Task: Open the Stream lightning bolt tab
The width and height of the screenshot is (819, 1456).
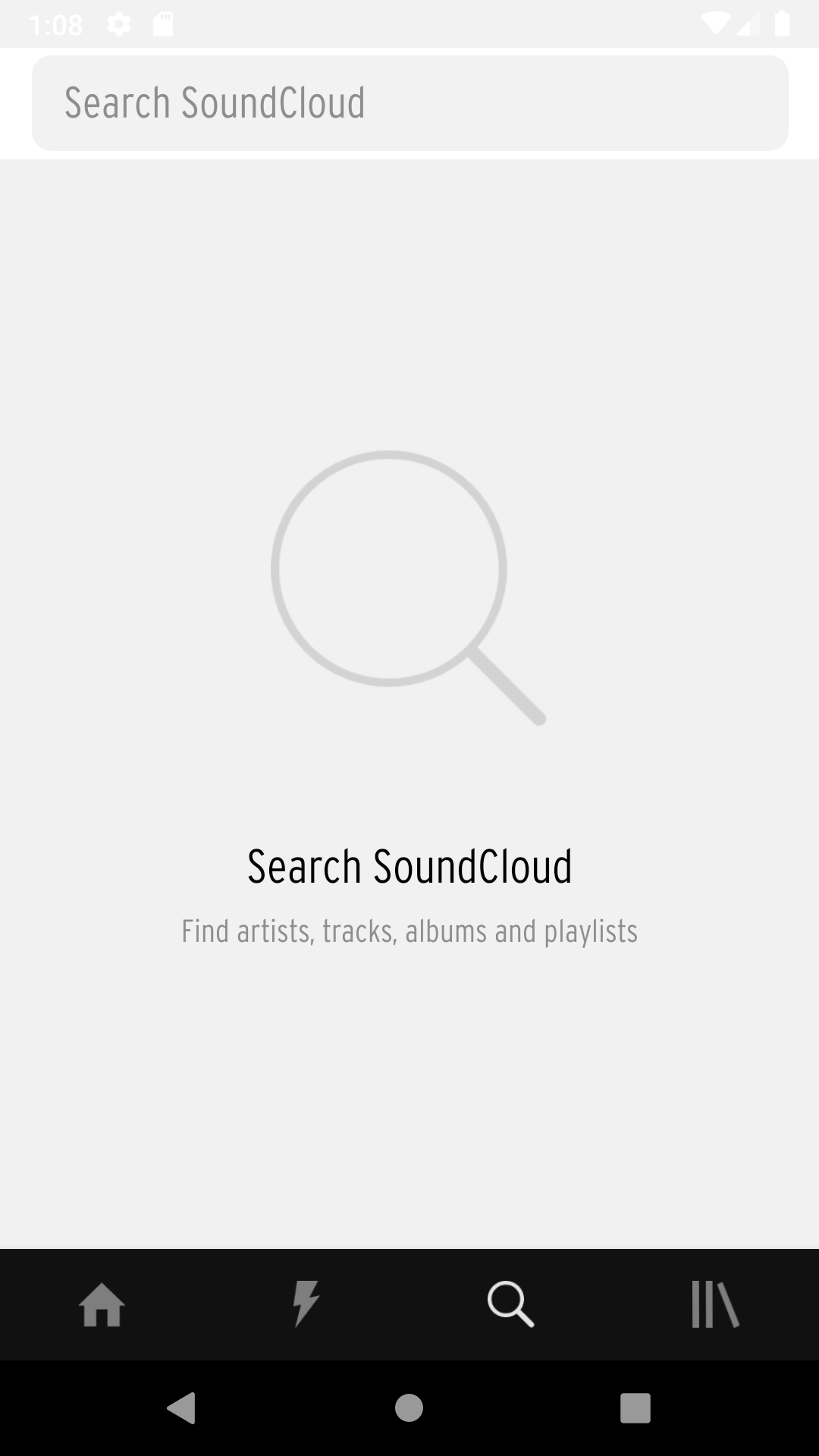Action: [x=306, y=1305]
